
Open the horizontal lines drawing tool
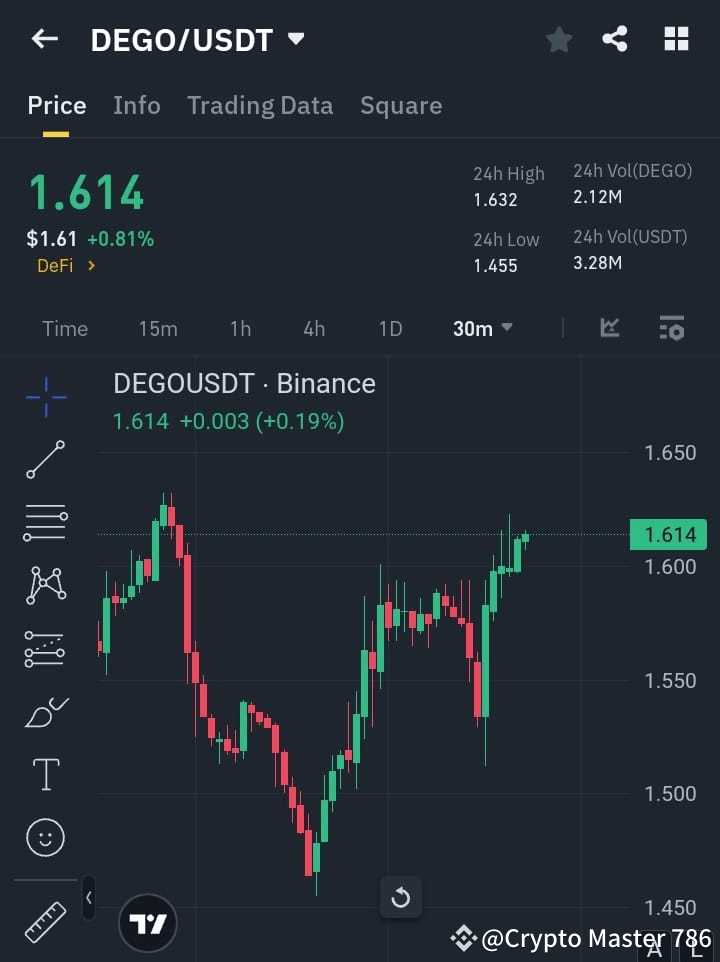coord(45,523)
